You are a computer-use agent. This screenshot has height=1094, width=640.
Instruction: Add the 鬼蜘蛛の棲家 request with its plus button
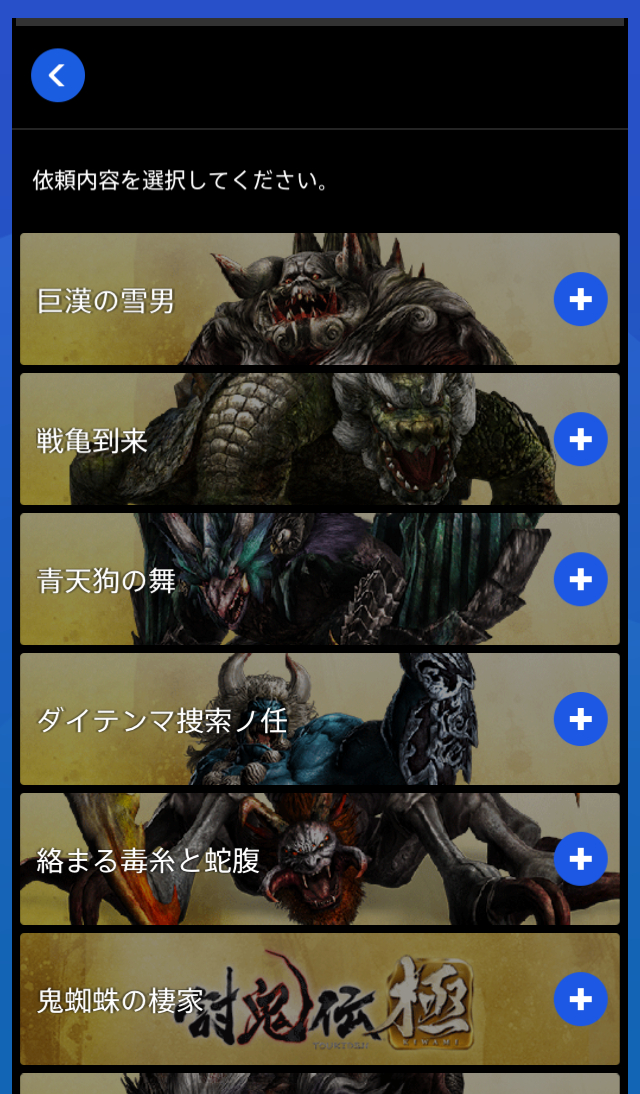pos(581,999)
